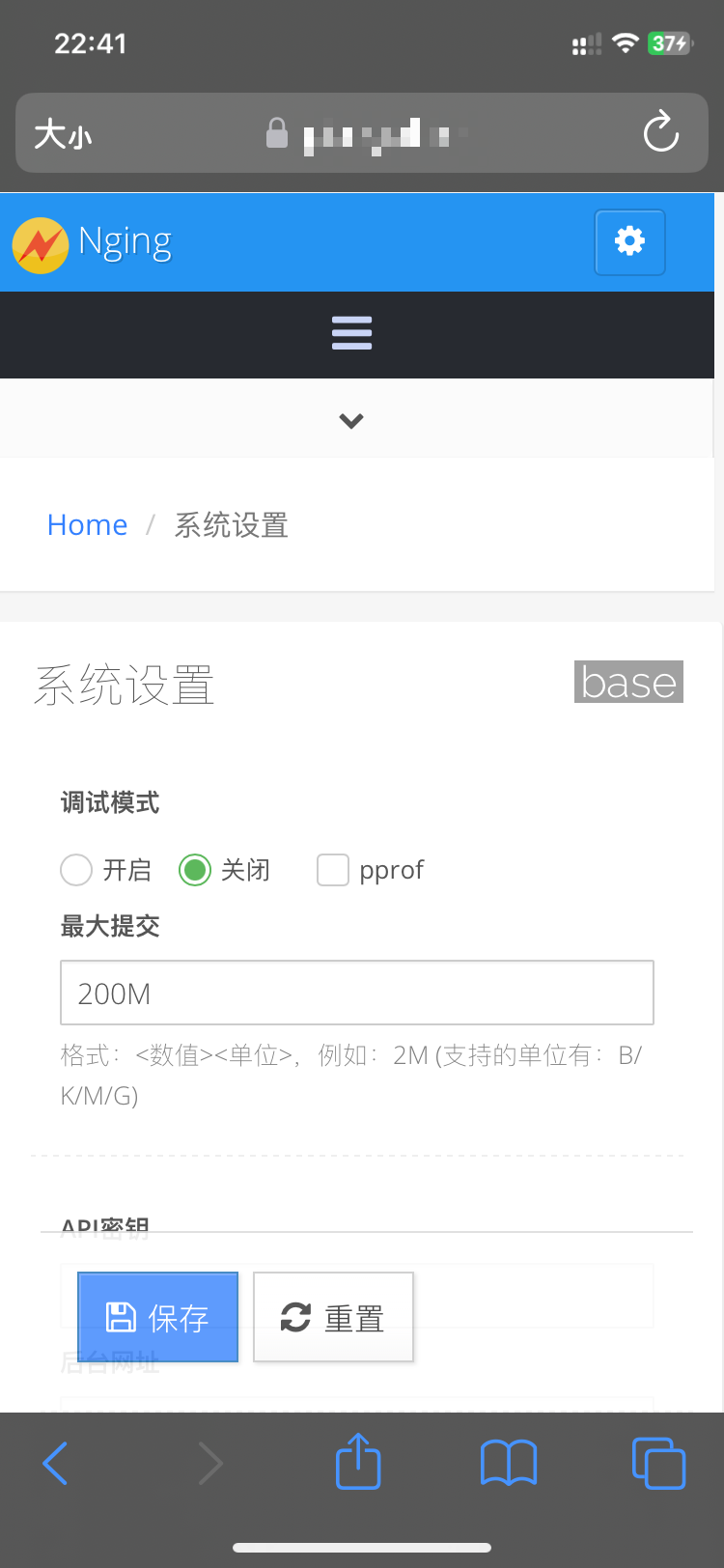Viewport: 724px width, 1568px height.
Task: Expand the collapsed section with the chevron
Action: [351, 420]
